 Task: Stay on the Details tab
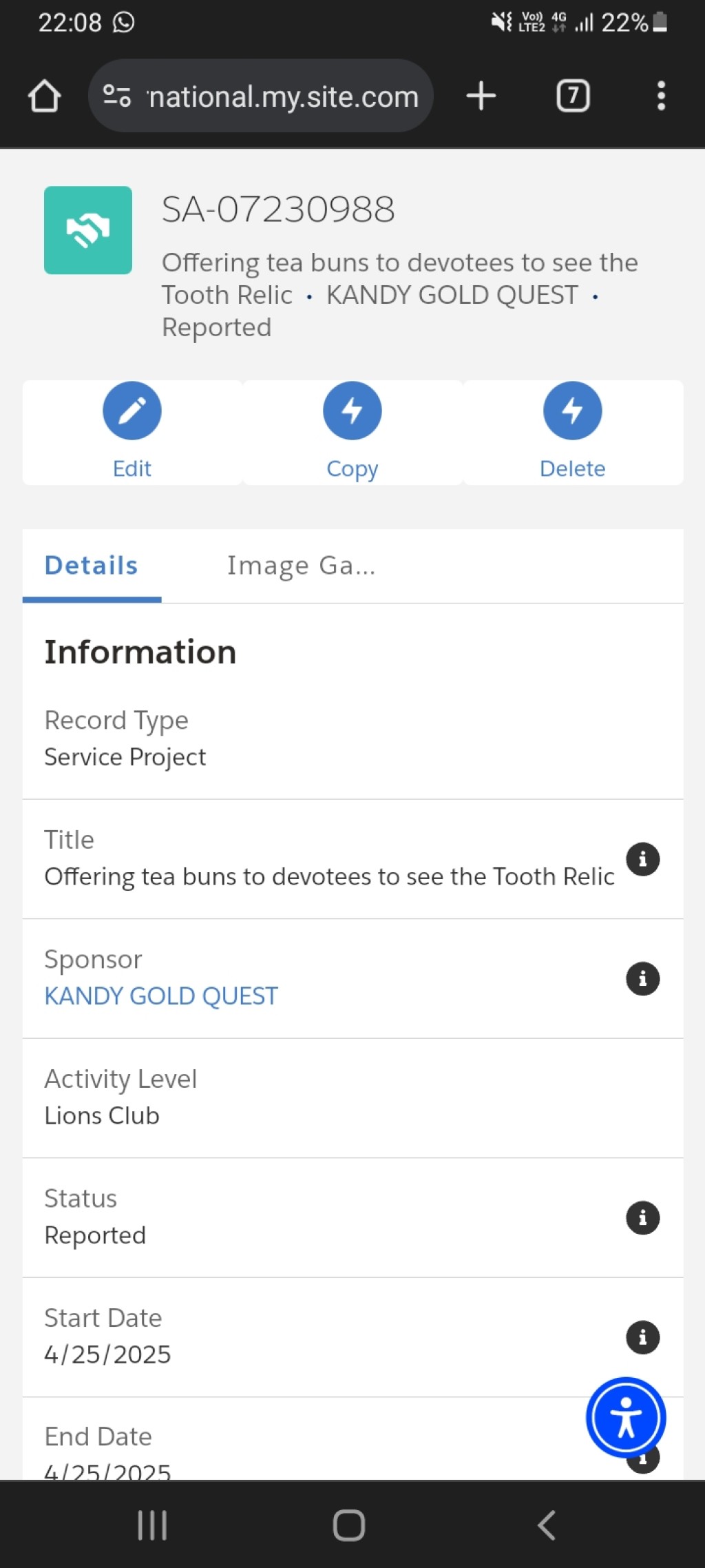(x=92, y=566)
